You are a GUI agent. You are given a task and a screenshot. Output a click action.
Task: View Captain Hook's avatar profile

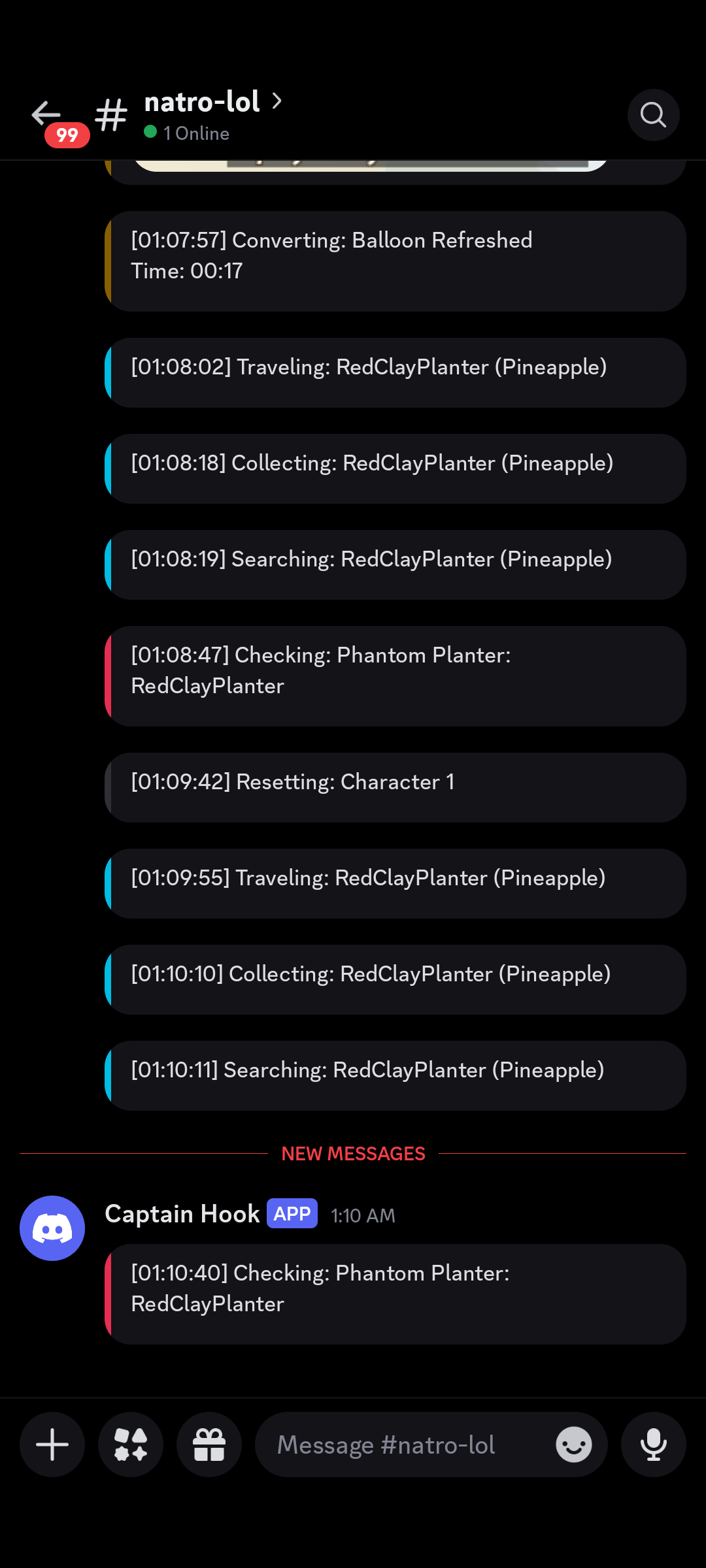(x=52, y=1228)
